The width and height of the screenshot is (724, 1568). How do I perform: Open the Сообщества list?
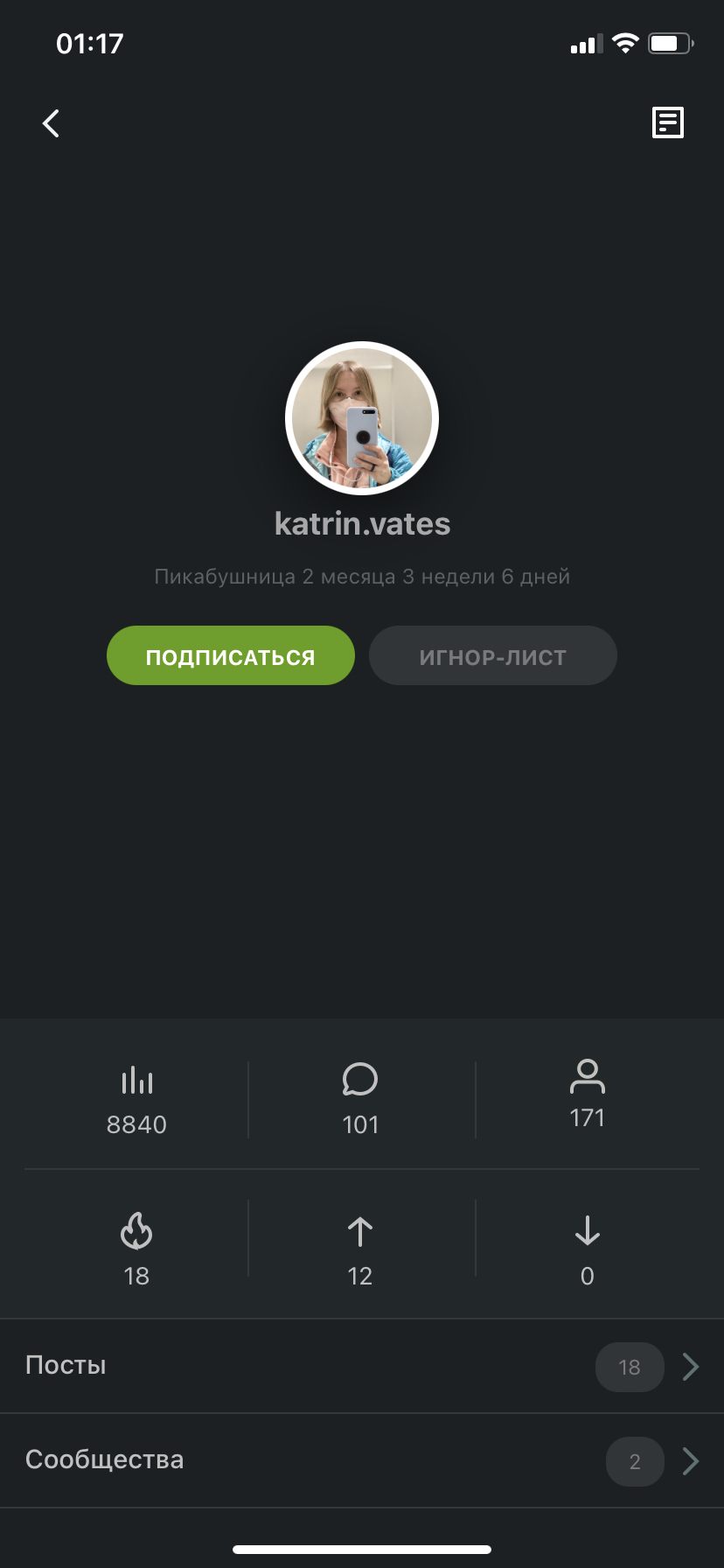point(362,1460)
